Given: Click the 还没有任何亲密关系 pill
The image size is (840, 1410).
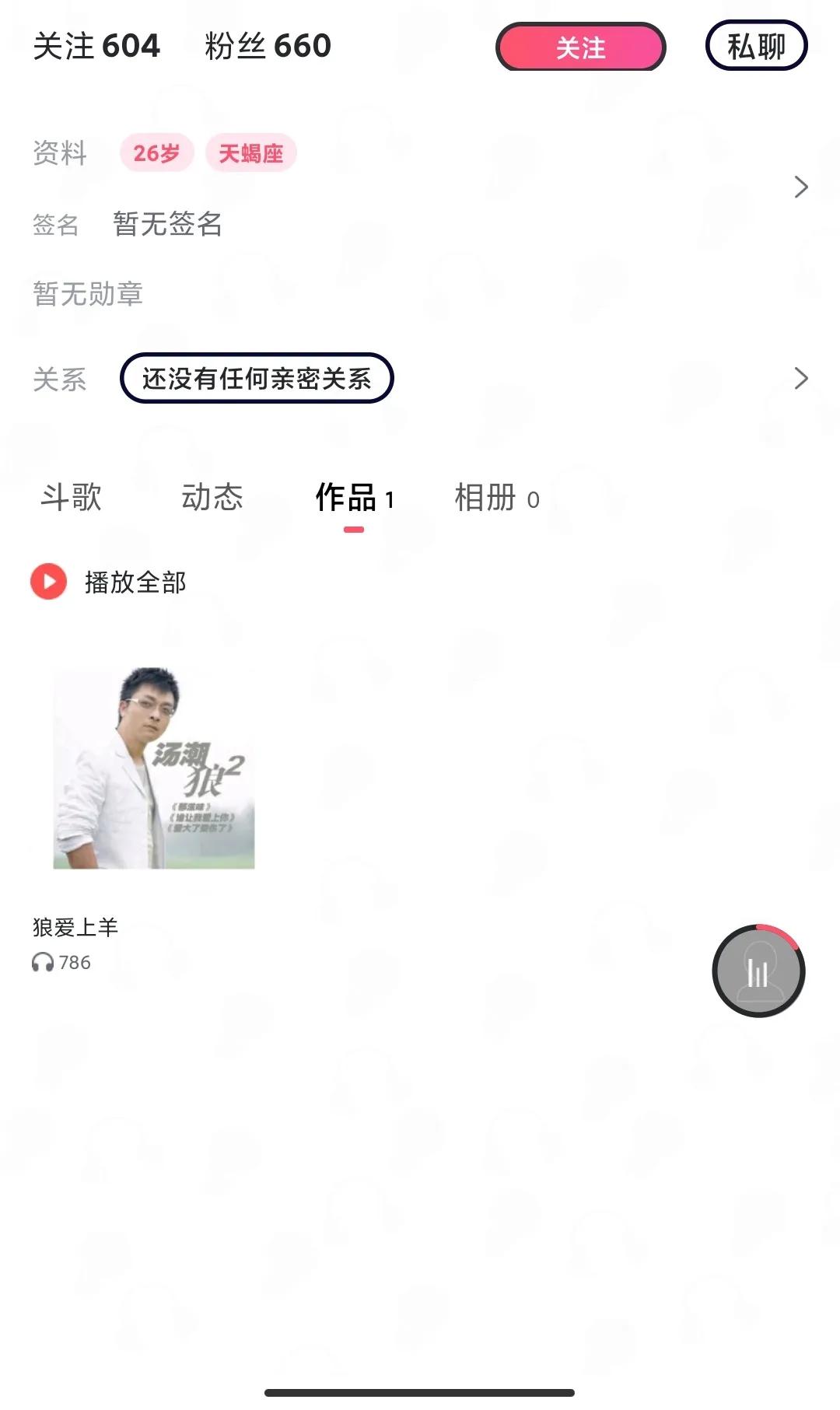Looking at the screenshot, I should point(259,378).
